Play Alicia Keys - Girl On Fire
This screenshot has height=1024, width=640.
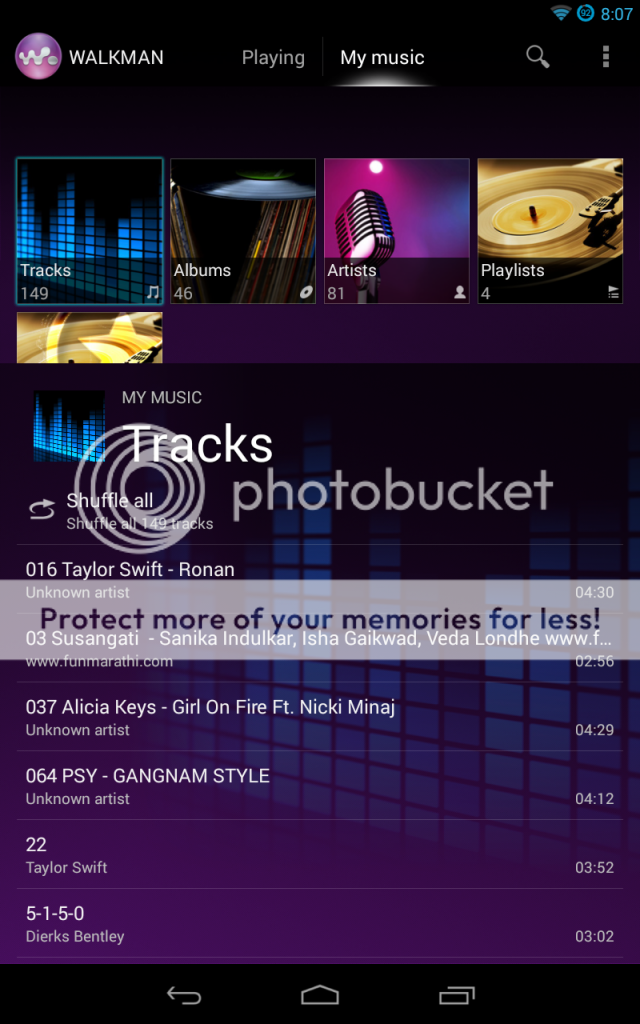click(x=319, y=716)
